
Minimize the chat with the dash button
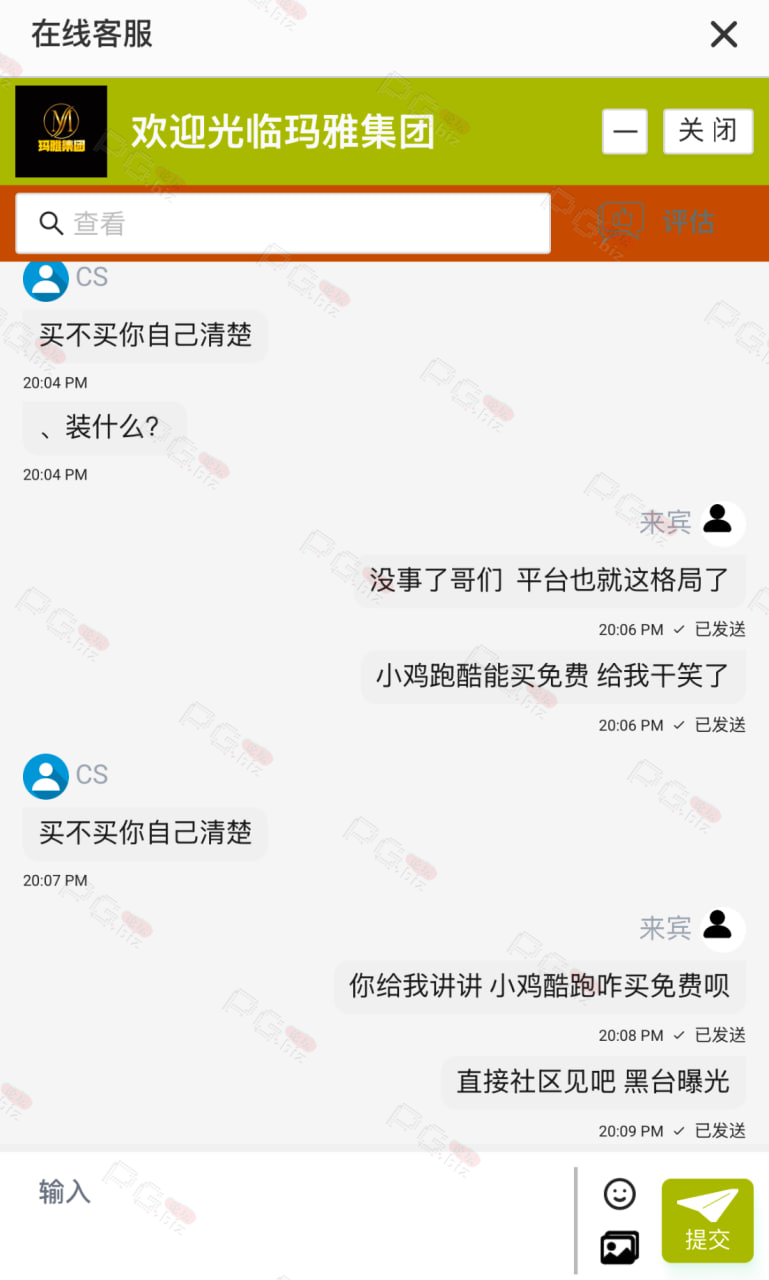(625, 132)
